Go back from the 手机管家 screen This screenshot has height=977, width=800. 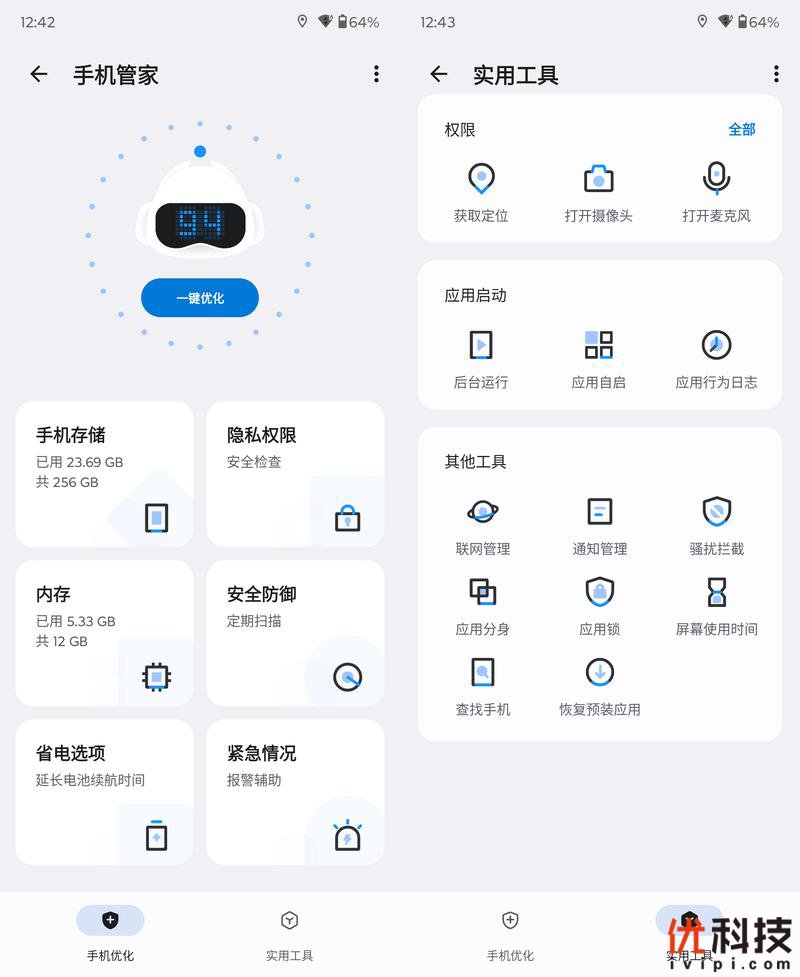(39, 74)
